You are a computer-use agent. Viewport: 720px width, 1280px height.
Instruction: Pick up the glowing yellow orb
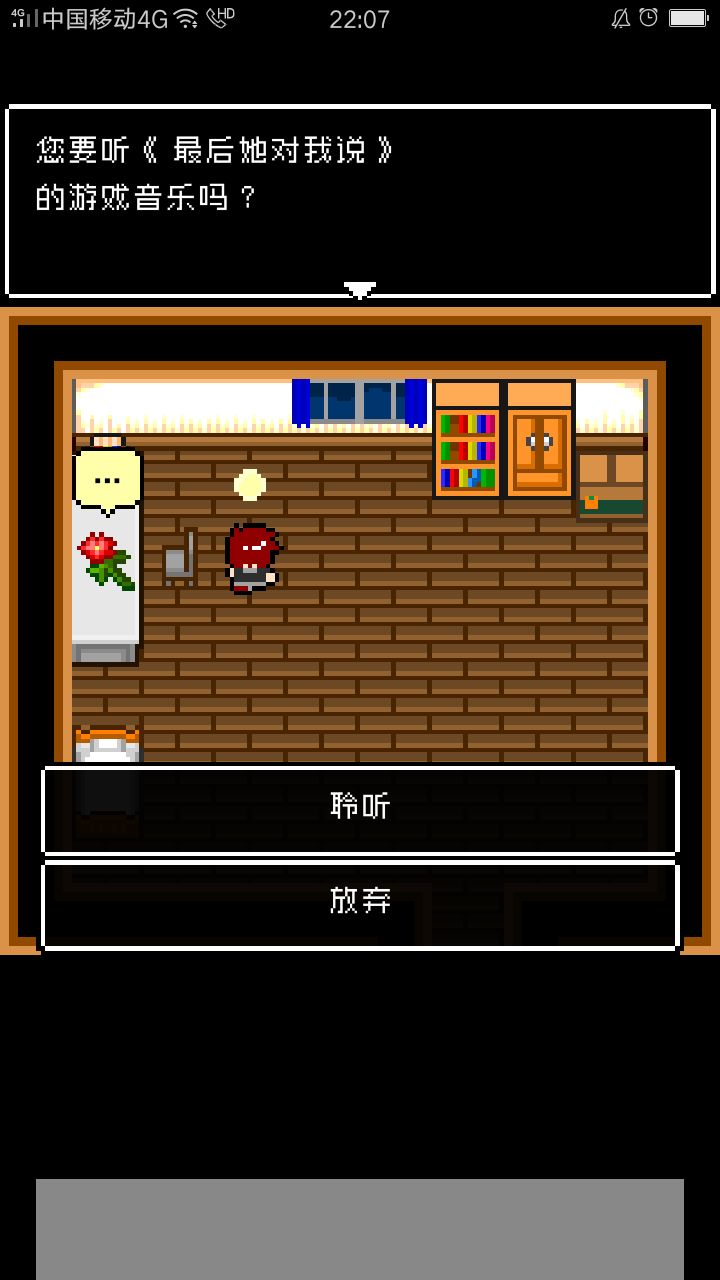click(249, 483)
